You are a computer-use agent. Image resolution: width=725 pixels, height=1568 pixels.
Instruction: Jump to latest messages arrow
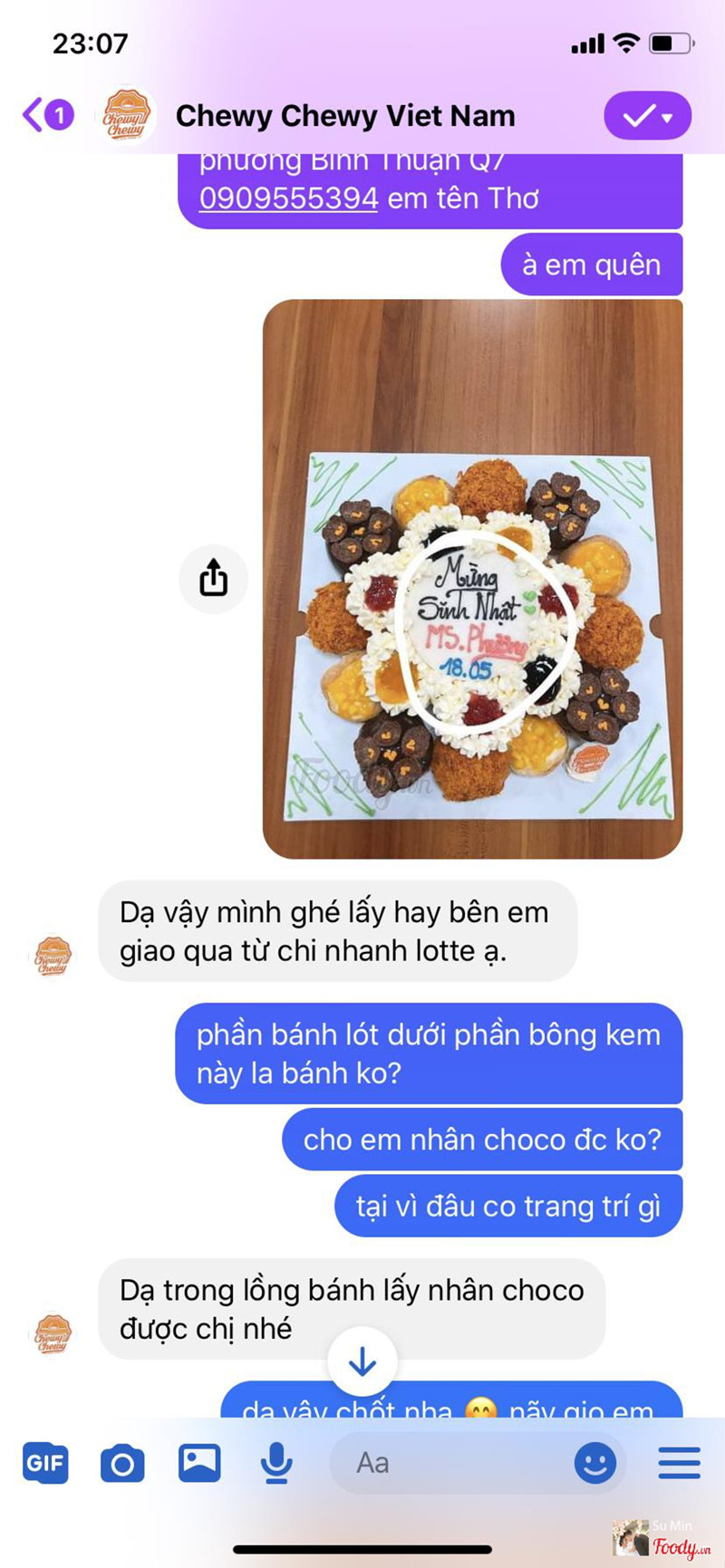tap(362, 1361)
